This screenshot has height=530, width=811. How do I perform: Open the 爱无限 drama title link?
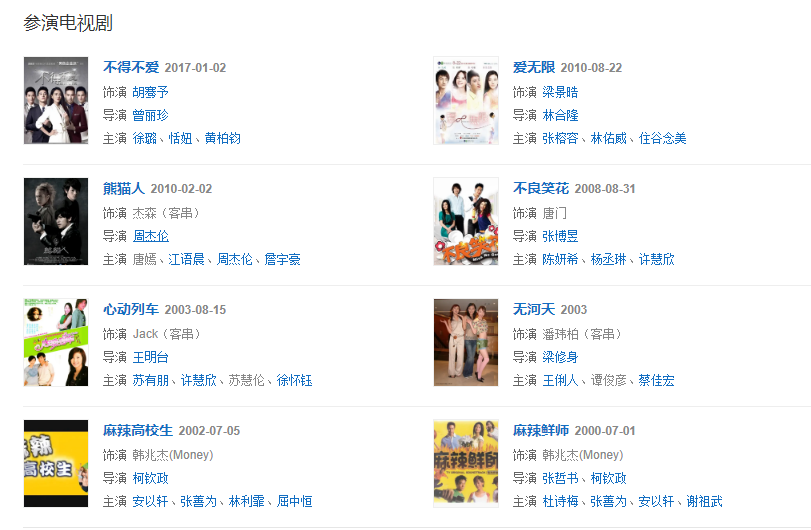pos(534,68)
